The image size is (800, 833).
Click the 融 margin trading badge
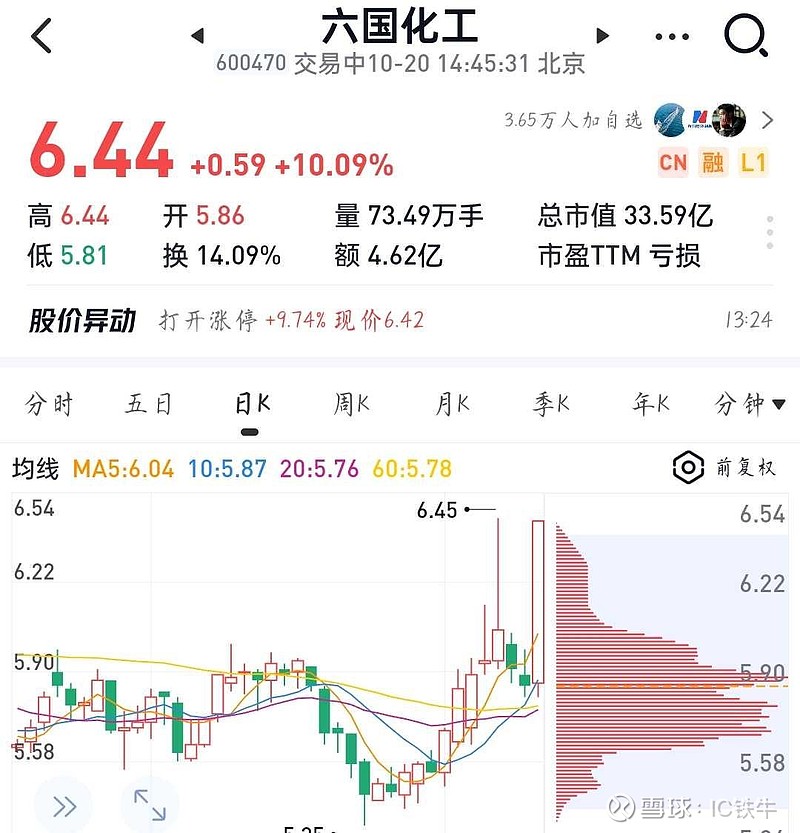coord(714,162)
